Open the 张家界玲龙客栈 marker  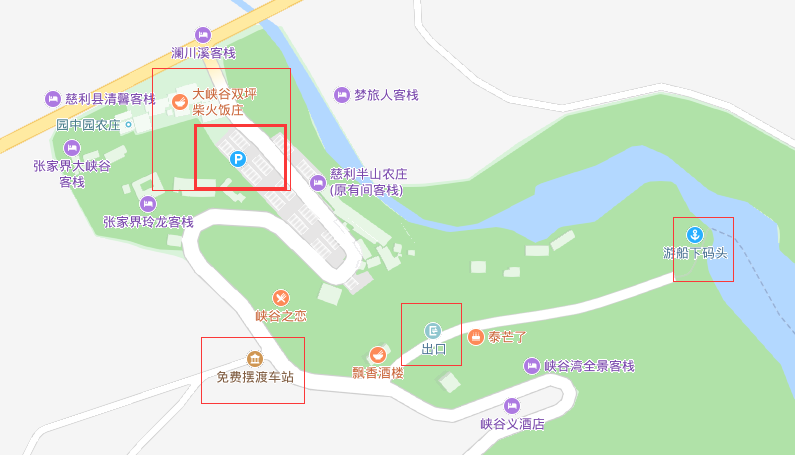coord(148,204)
